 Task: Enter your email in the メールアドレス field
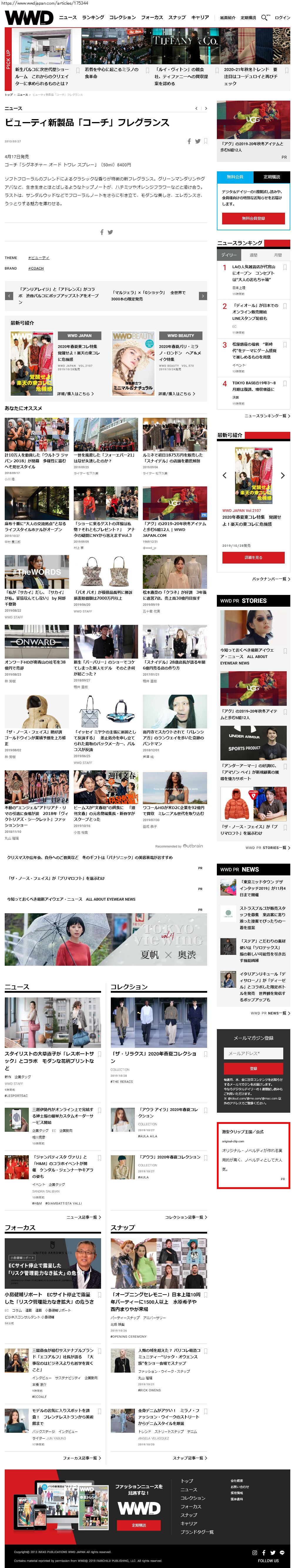click(253, 1053)
